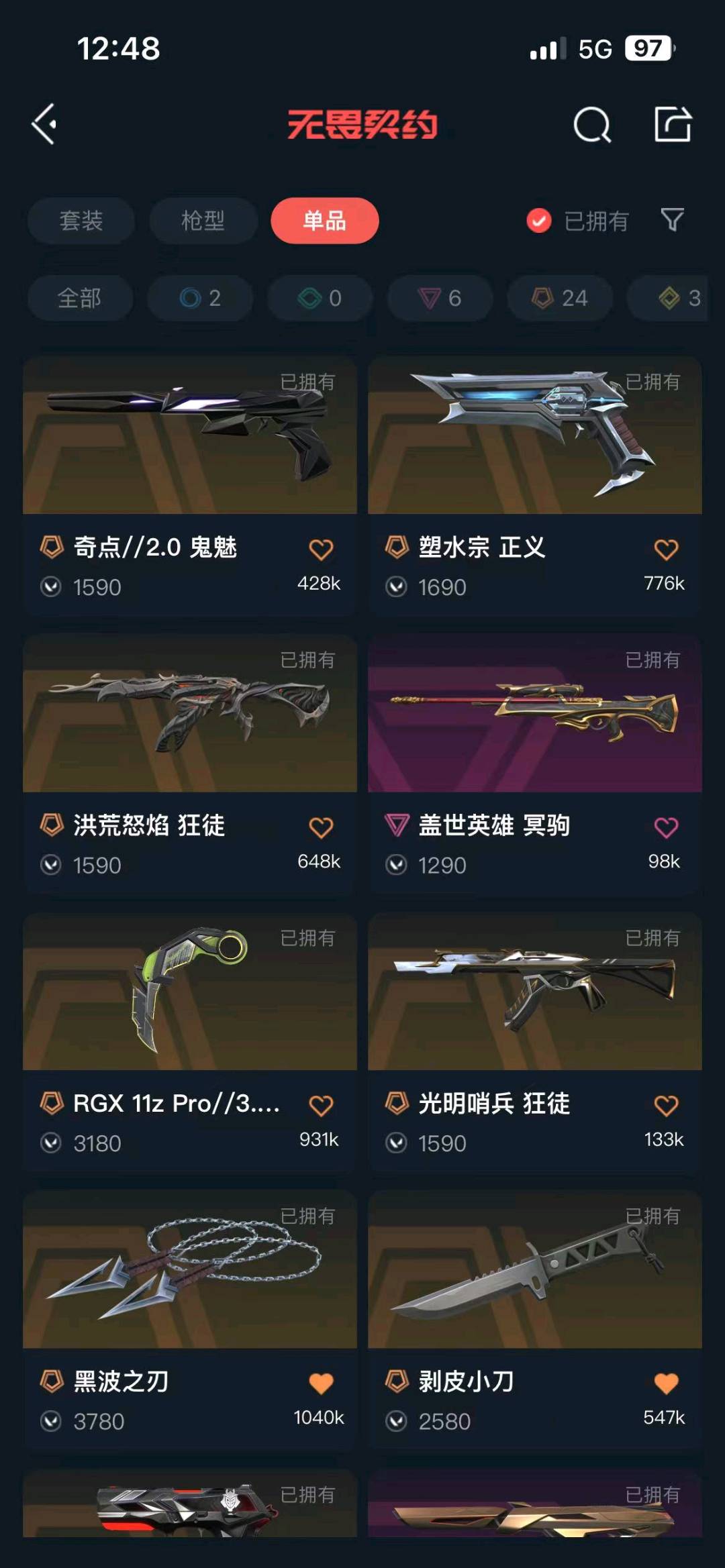725x1568 pixels.
Task: Switch to the 枪型 tab
Action: 203,221
